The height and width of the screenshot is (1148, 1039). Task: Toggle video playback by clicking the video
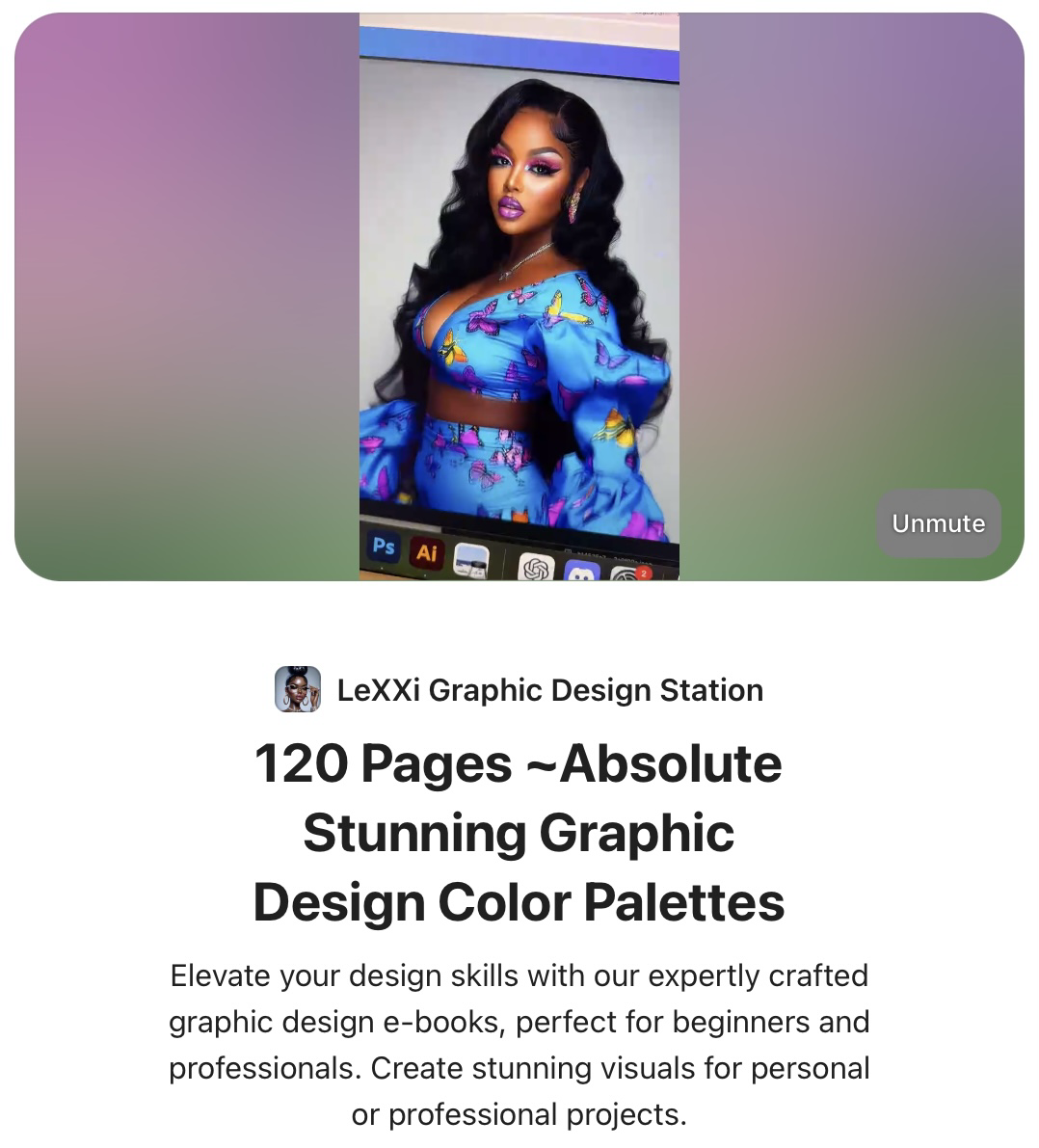(x=519, y=289)
